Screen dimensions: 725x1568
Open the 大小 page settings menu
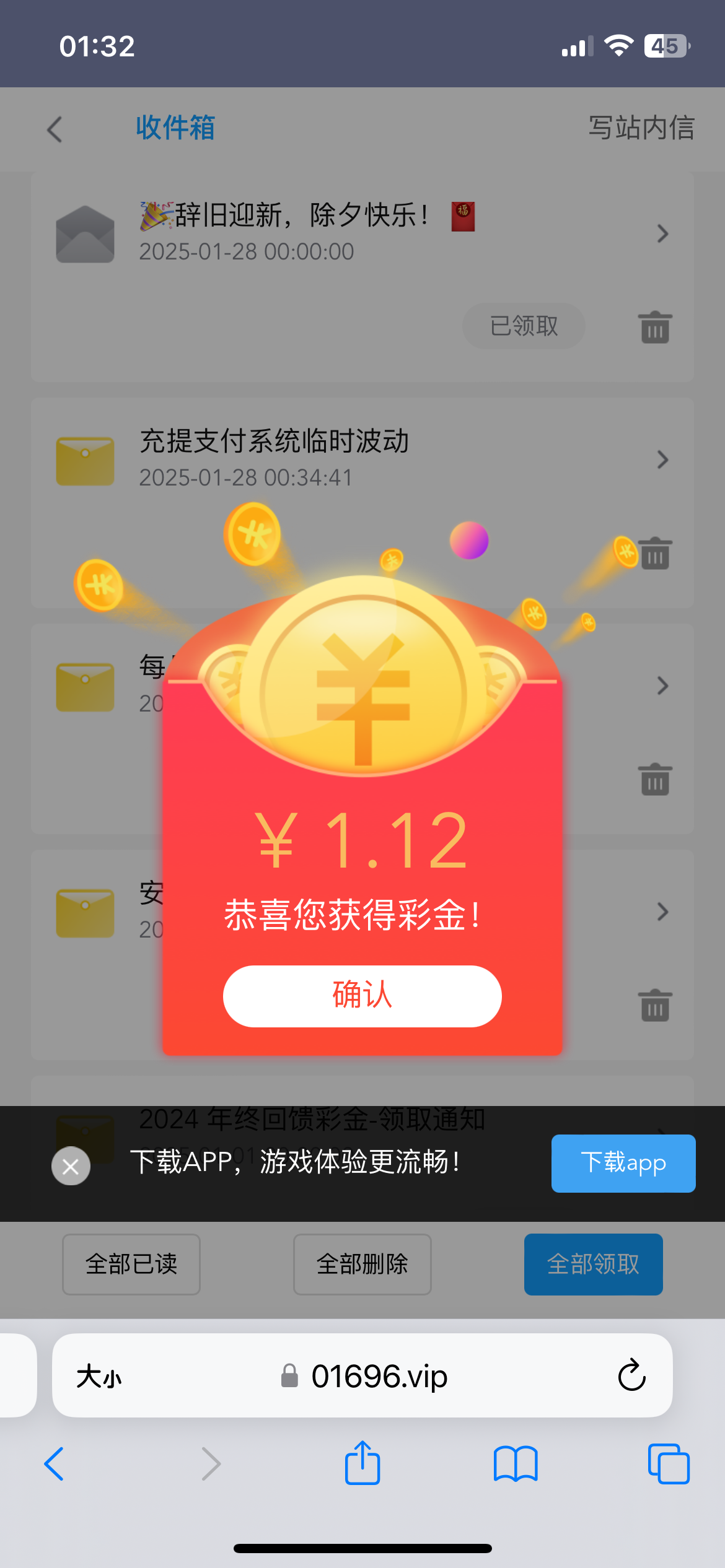(99, 1377)
